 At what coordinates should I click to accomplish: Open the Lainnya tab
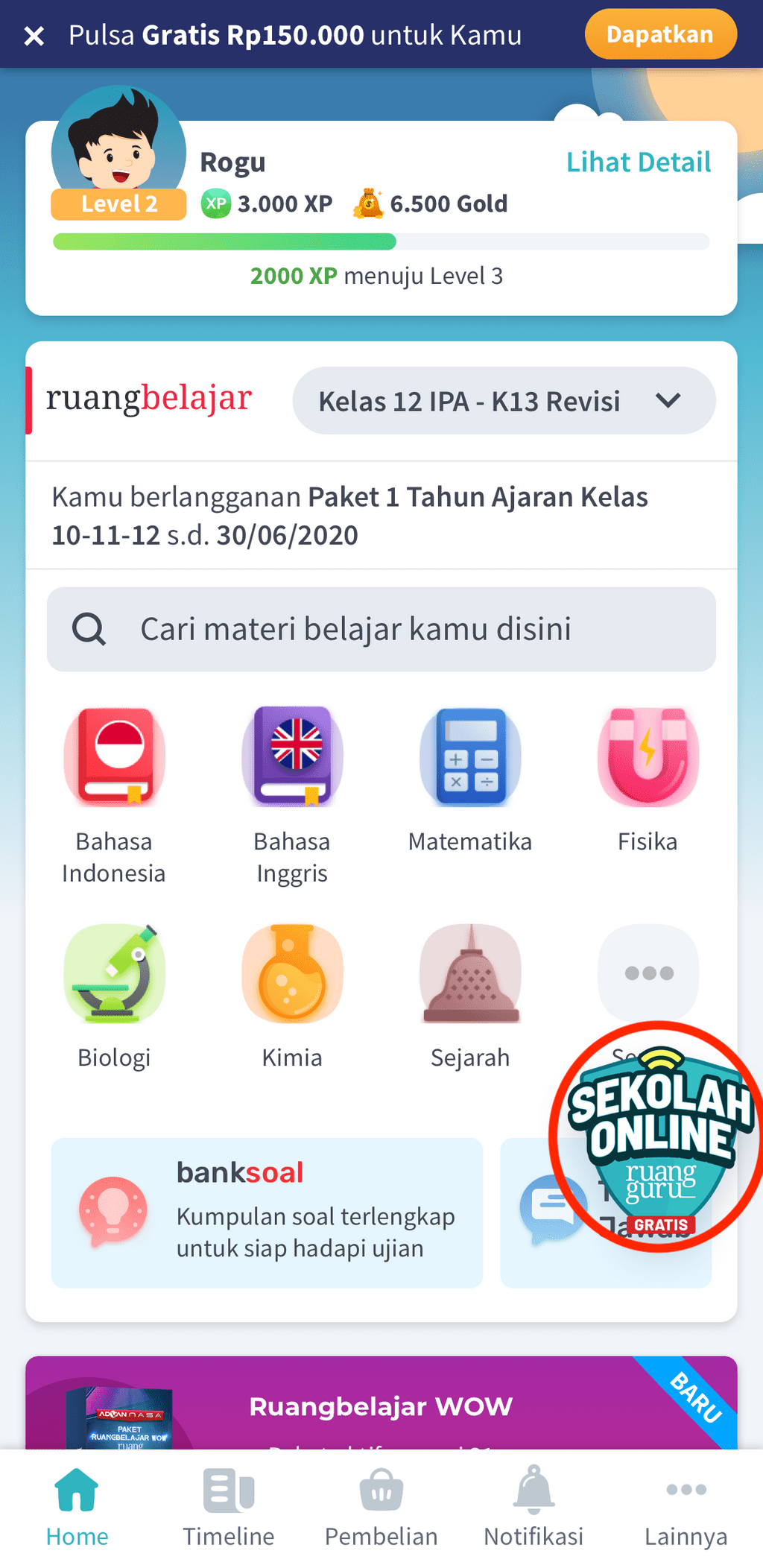coord(686,1507)
